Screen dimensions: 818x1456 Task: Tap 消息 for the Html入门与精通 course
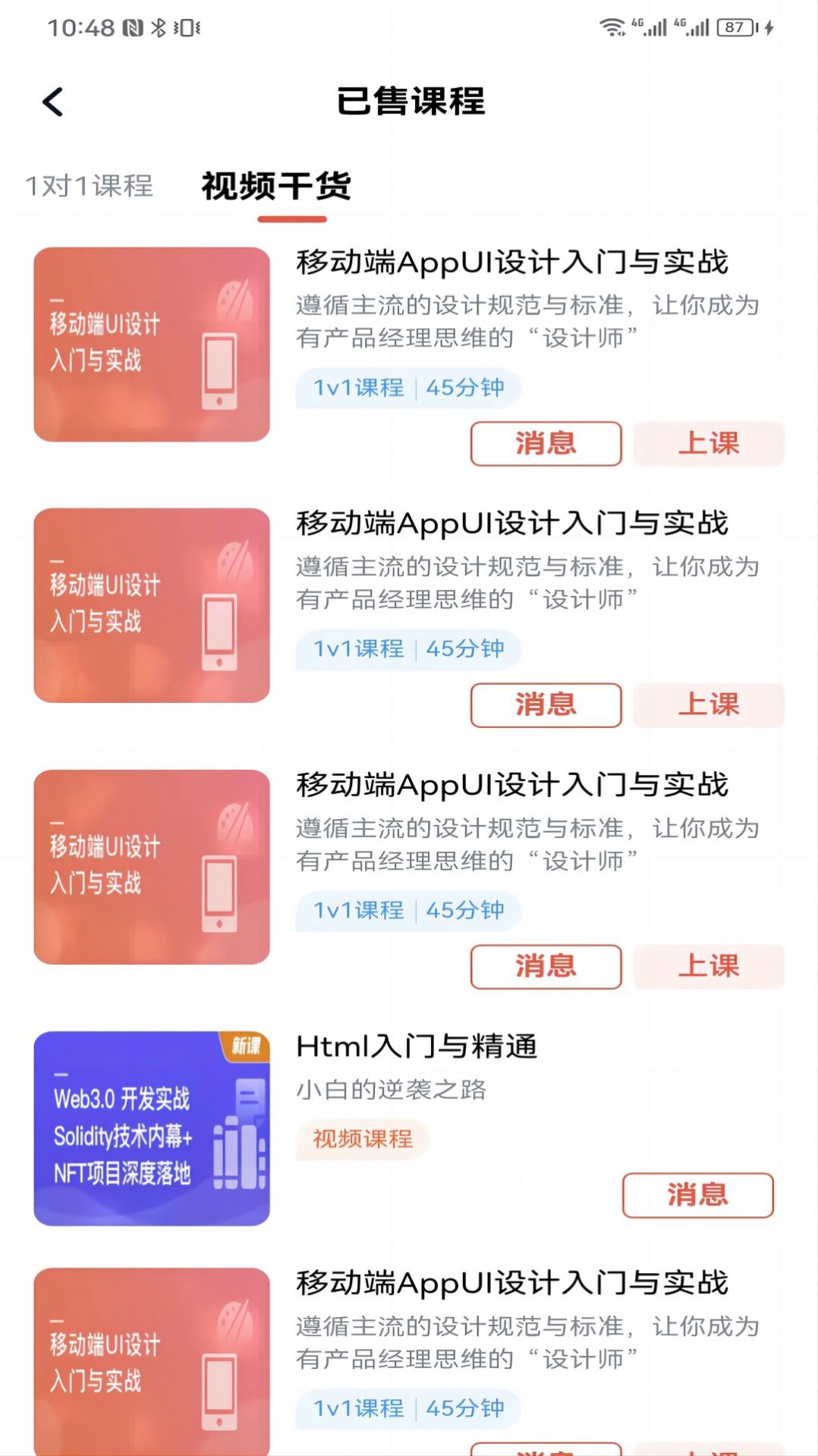697,1194
